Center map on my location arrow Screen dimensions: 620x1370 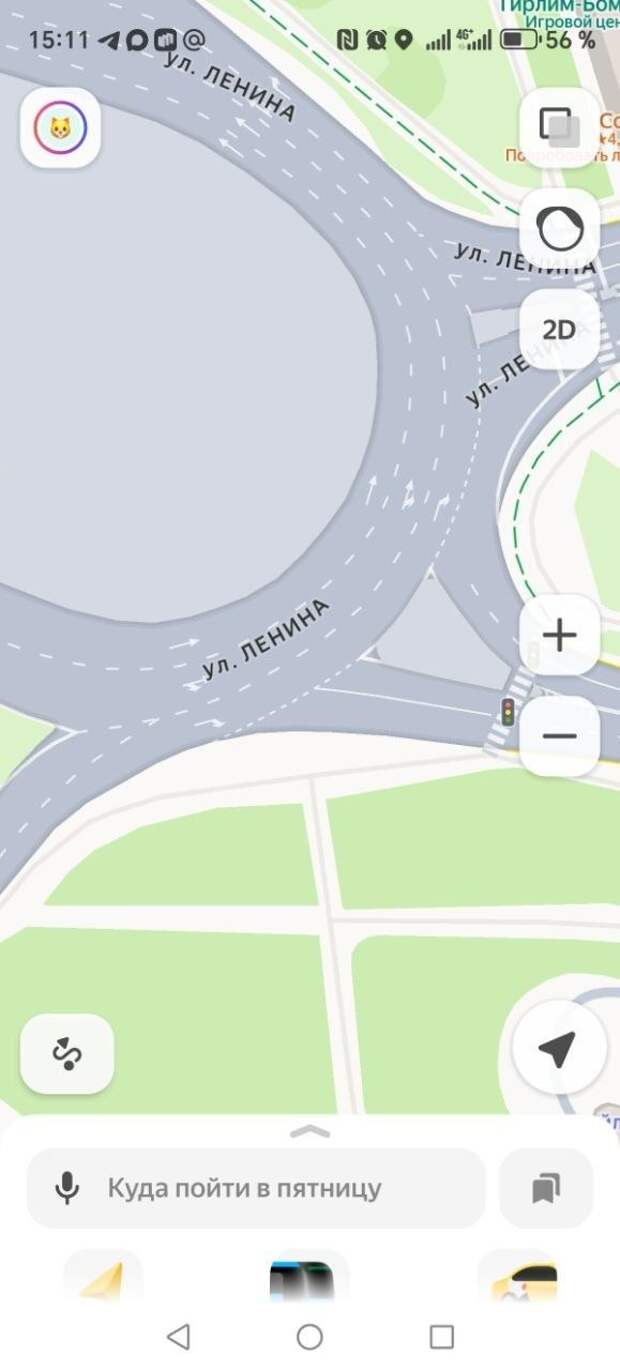[557, 1049]
